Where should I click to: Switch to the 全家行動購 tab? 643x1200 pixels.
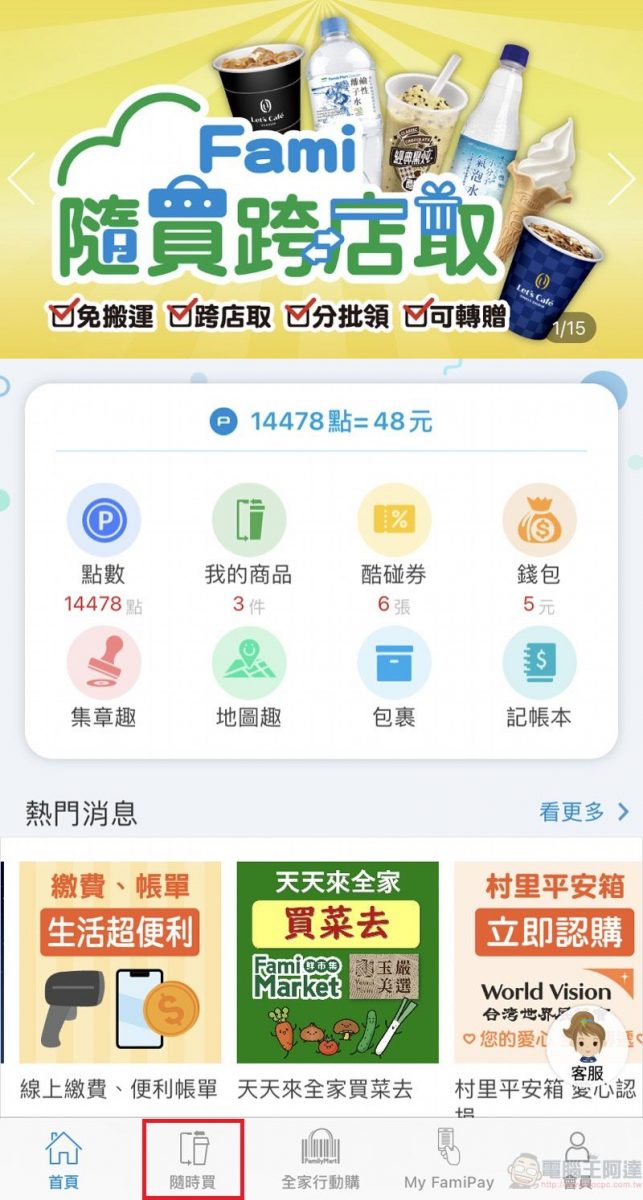[x=320, y=1160]
